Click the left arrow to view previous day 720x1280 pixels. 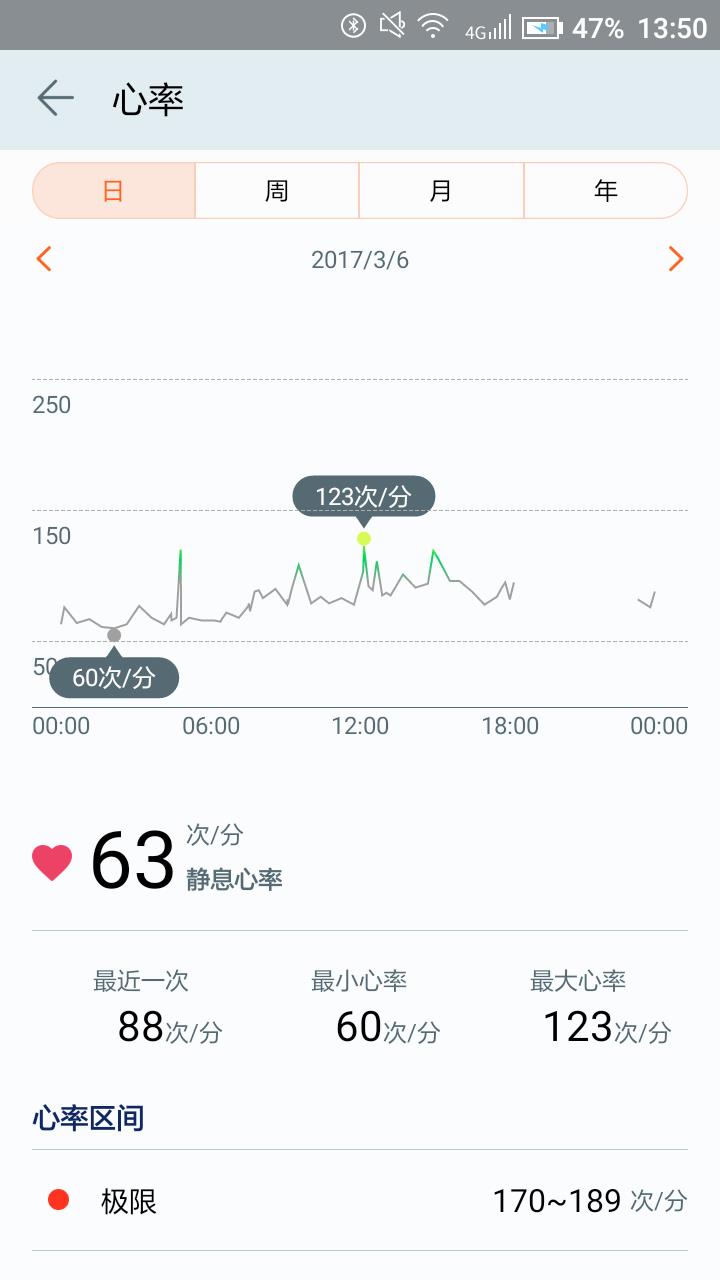pos(42,259)
